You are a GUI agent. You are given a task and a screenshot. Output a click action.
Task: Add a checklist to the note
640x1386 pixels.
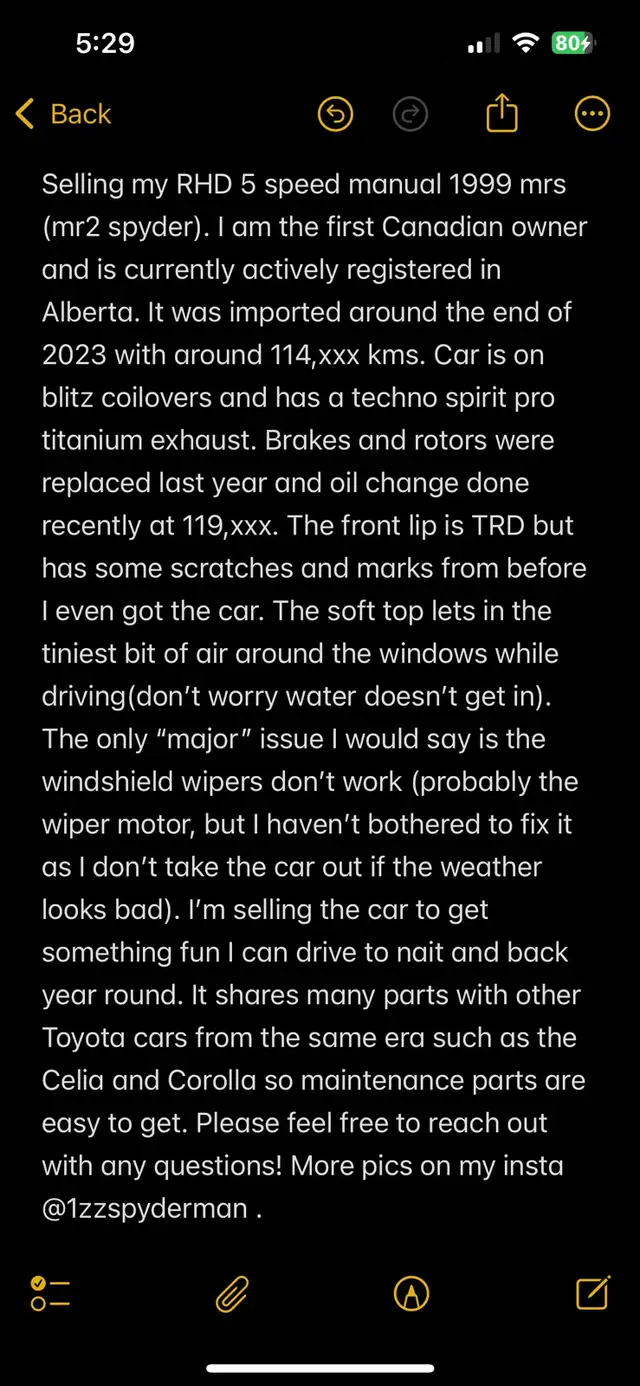(x=50, y=1294)
